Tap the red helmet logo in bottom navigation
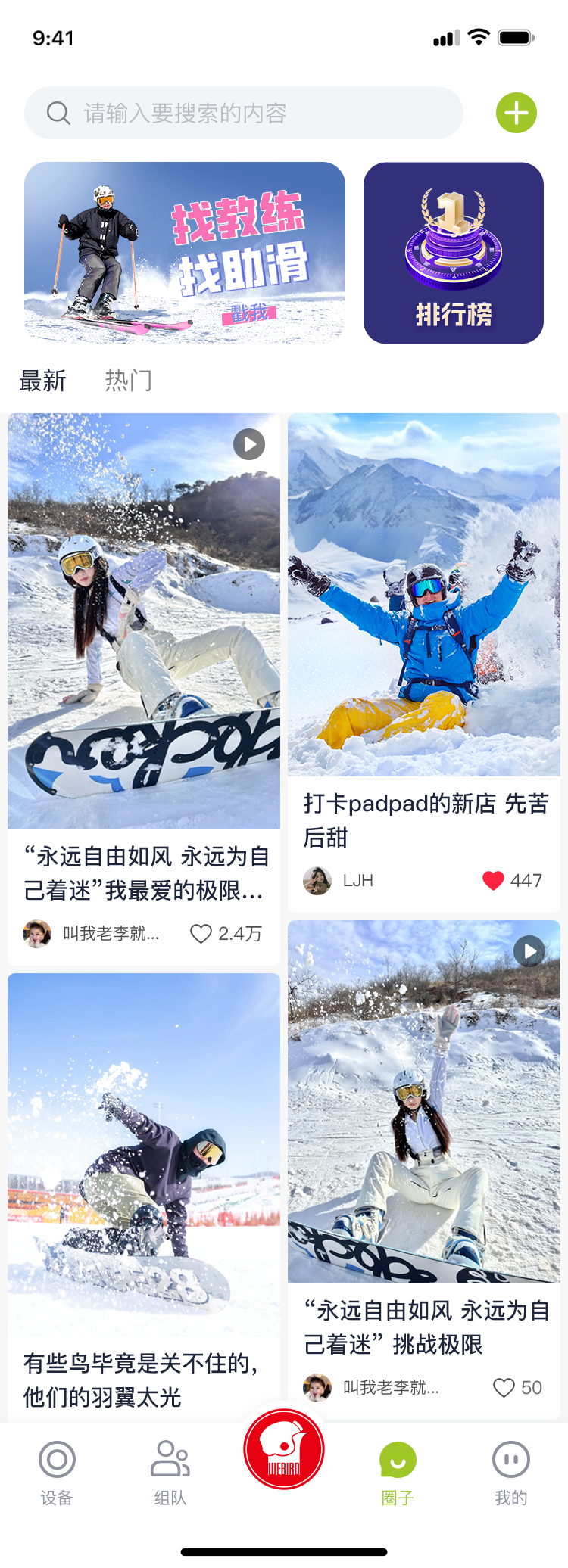 tap(284, 1448)
